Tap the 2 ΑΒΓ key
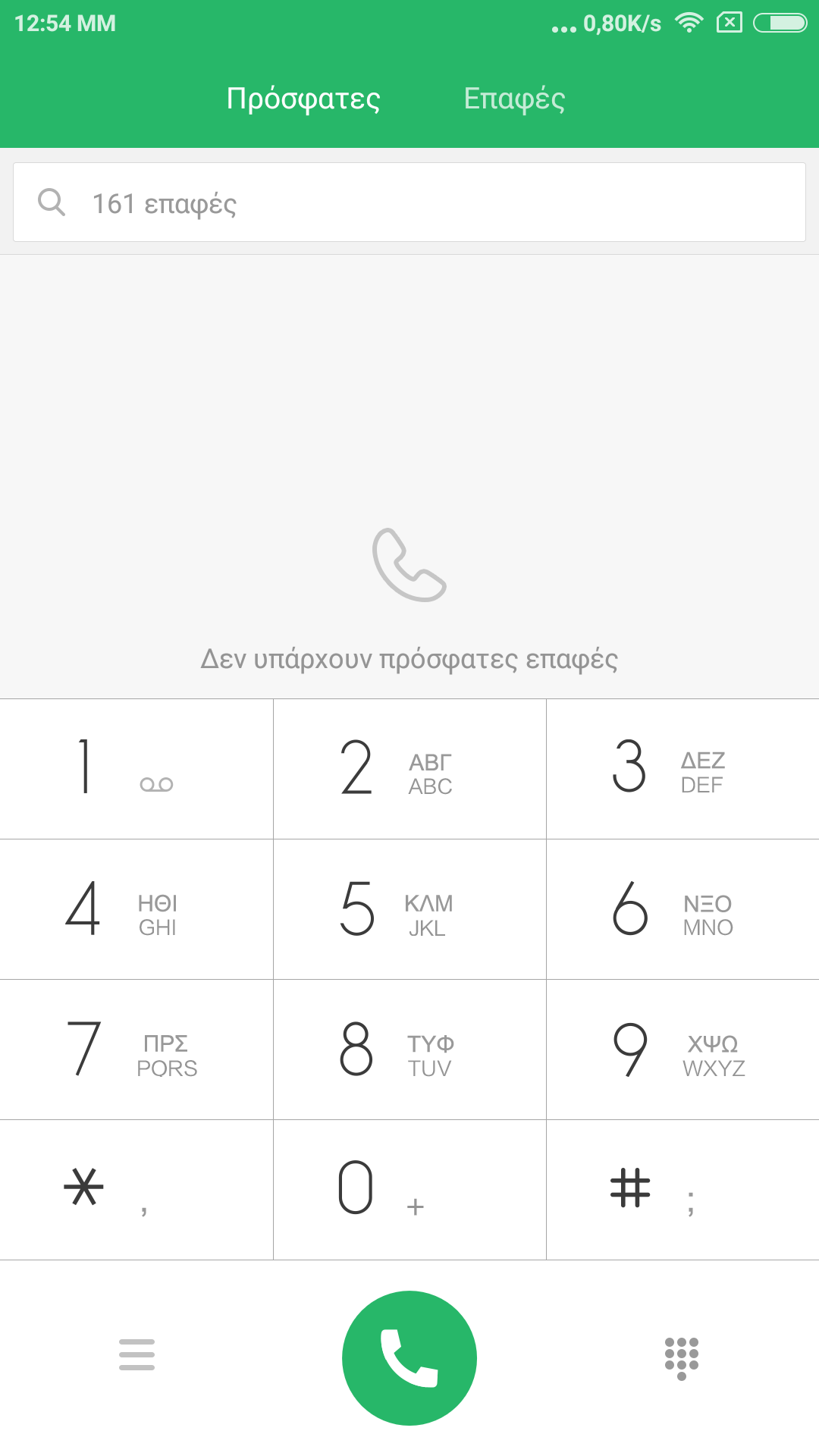819x1456 pixels. 409,769
